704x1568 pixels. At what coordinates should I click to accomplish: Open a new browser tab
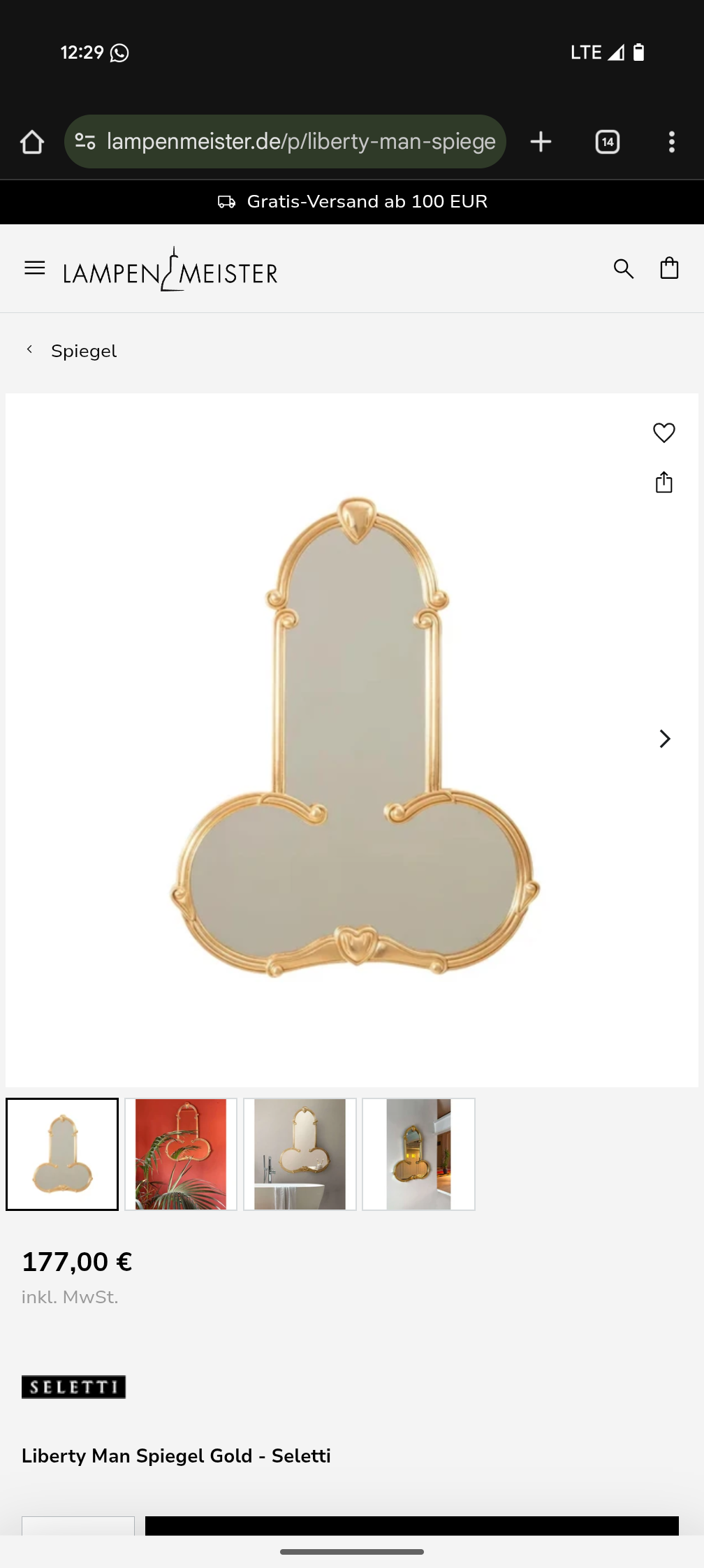coord(541,142)
